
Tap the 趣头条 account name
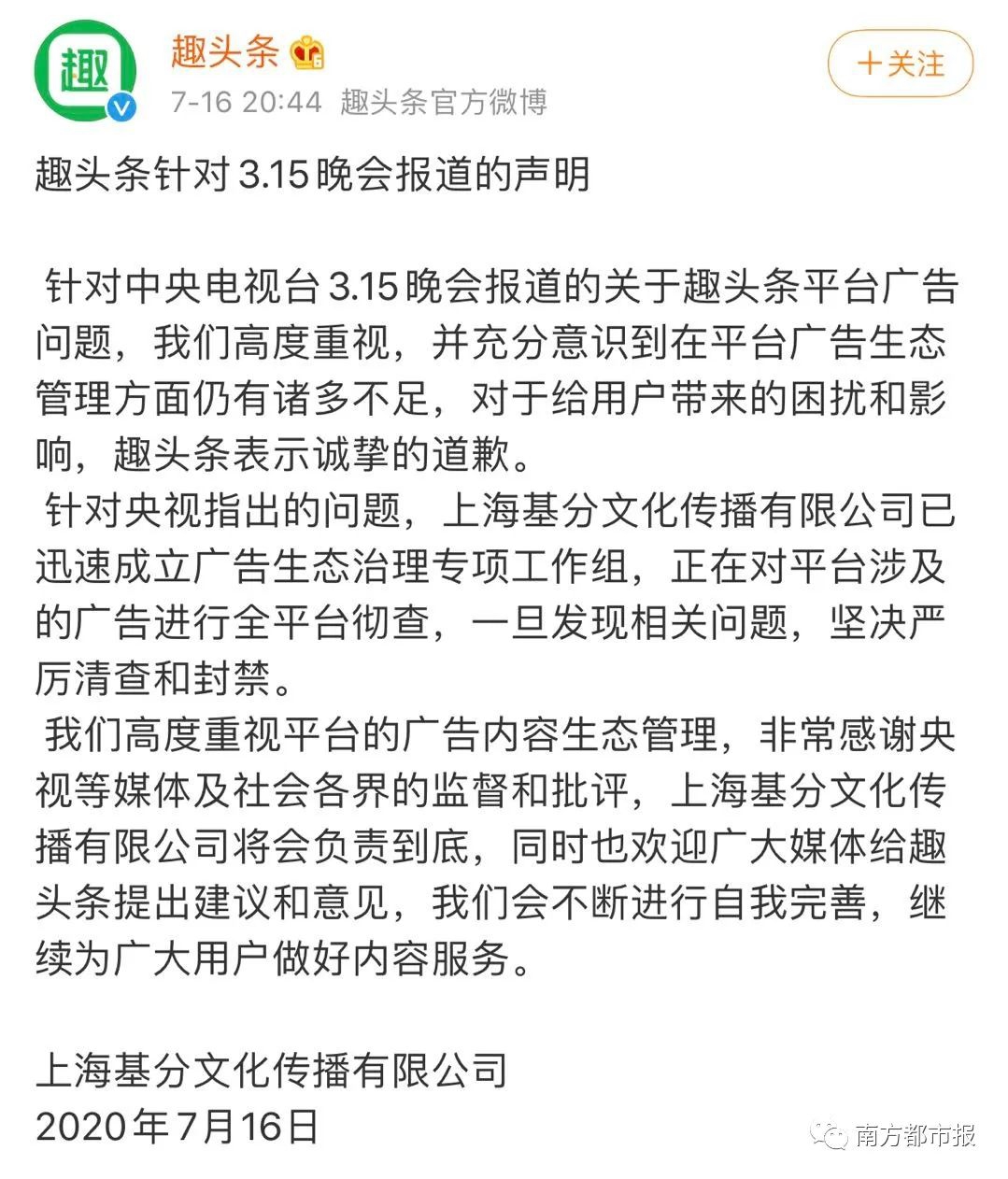pyautogui.click(x=225, y=50)
